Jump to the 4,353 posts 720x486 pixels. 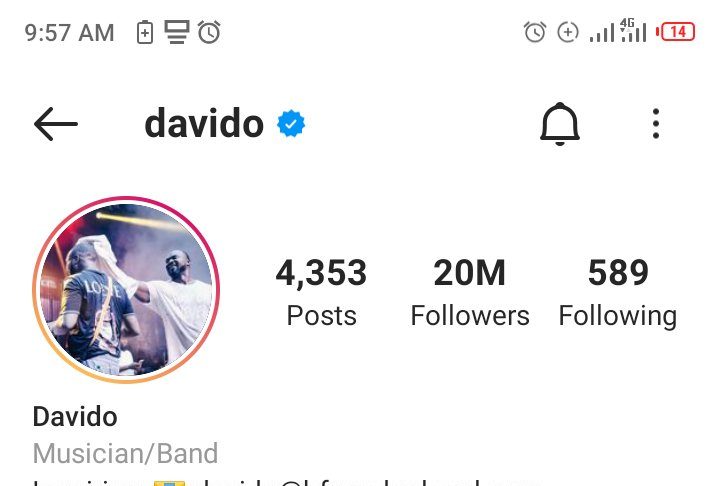pos(321,292)
